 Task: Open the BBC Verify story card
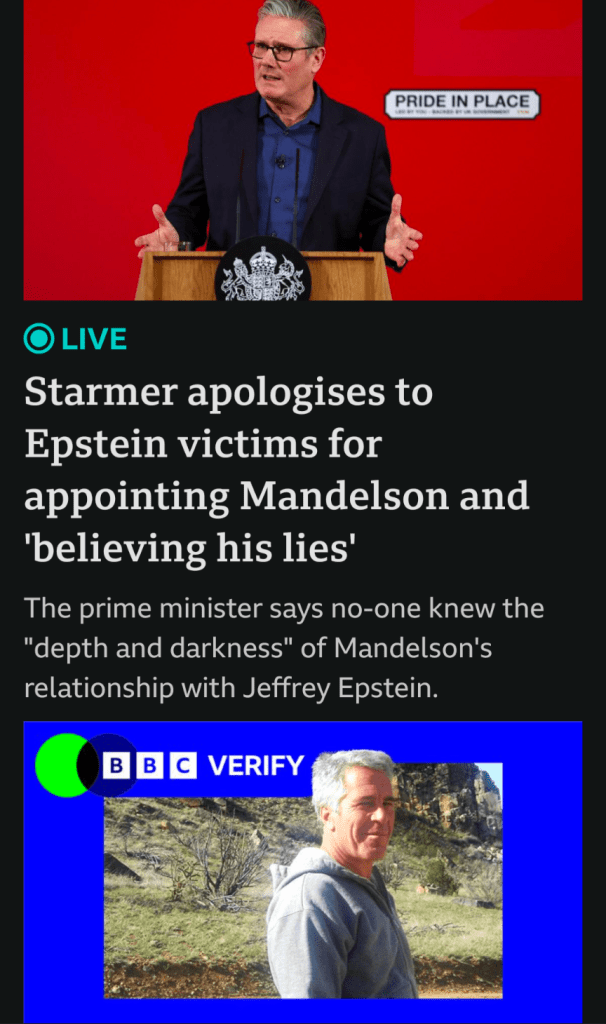pyautogui.click(x=302, y=872)
